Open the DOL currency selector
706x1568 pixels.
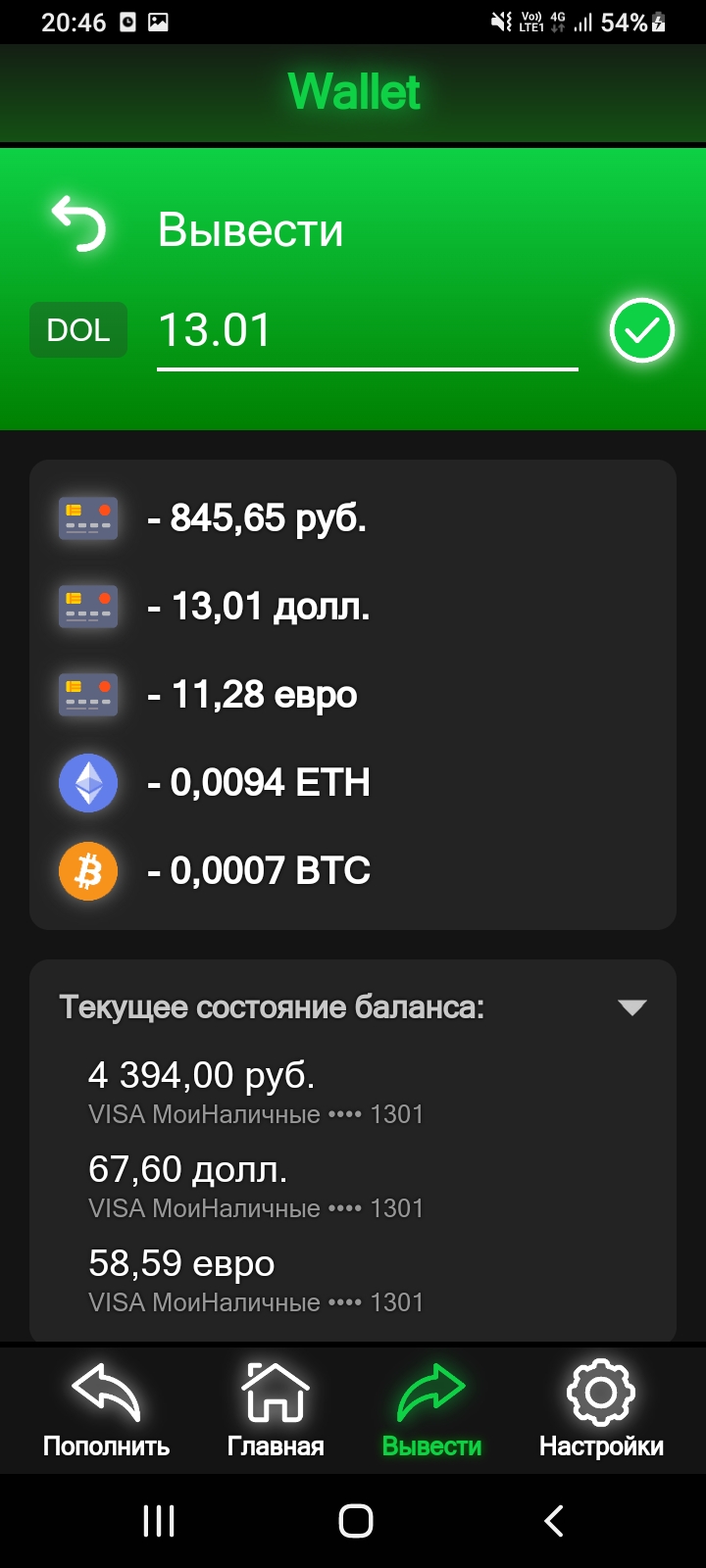pos(77,330)
